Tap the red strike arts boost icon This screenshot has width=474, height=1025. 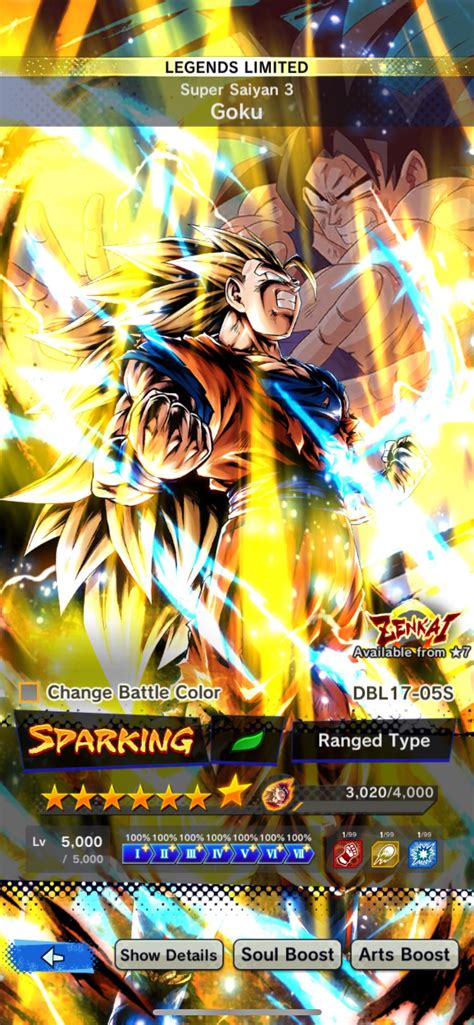[348, 854]
